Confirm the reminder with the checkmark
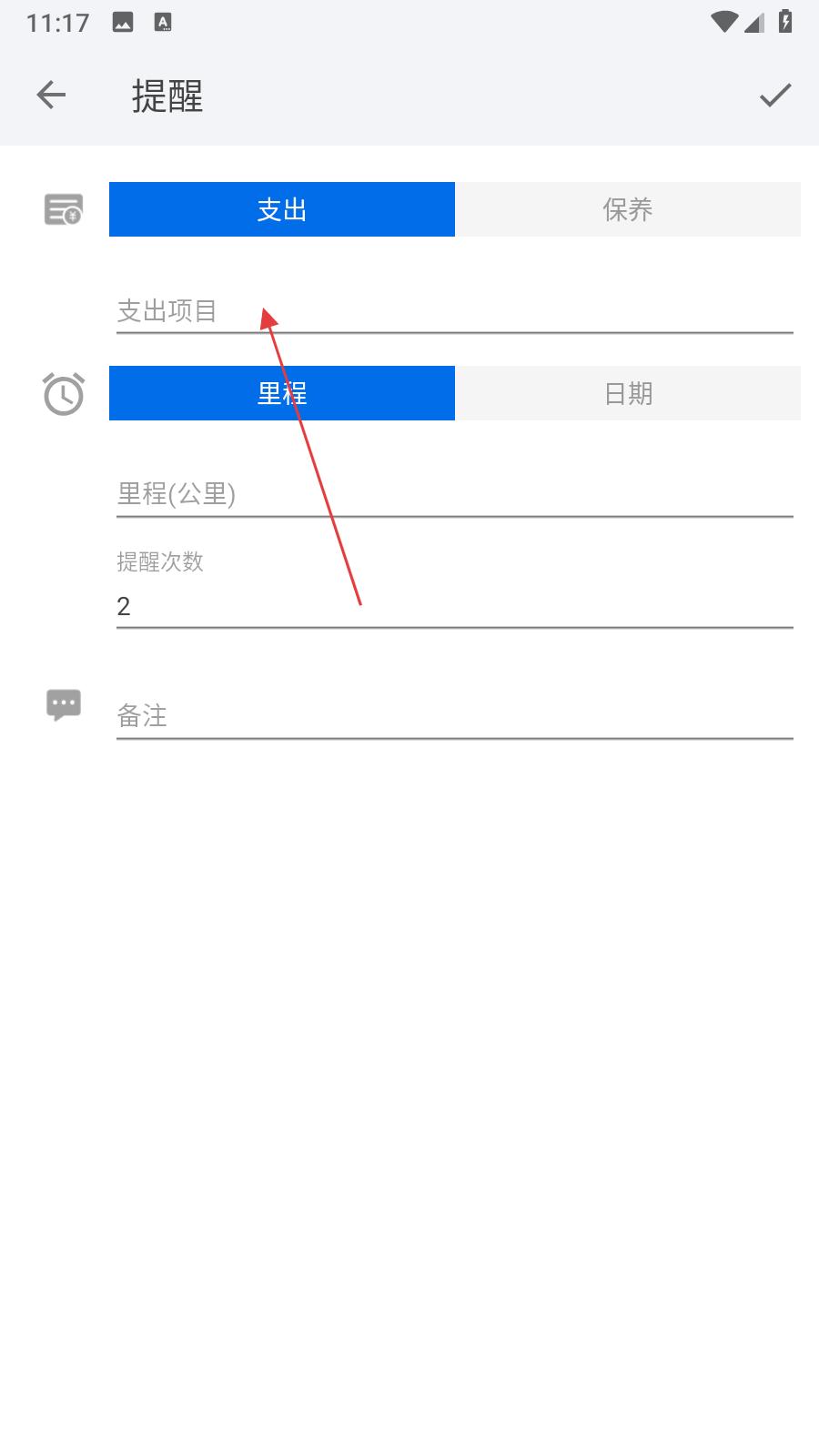 [775, 95]
